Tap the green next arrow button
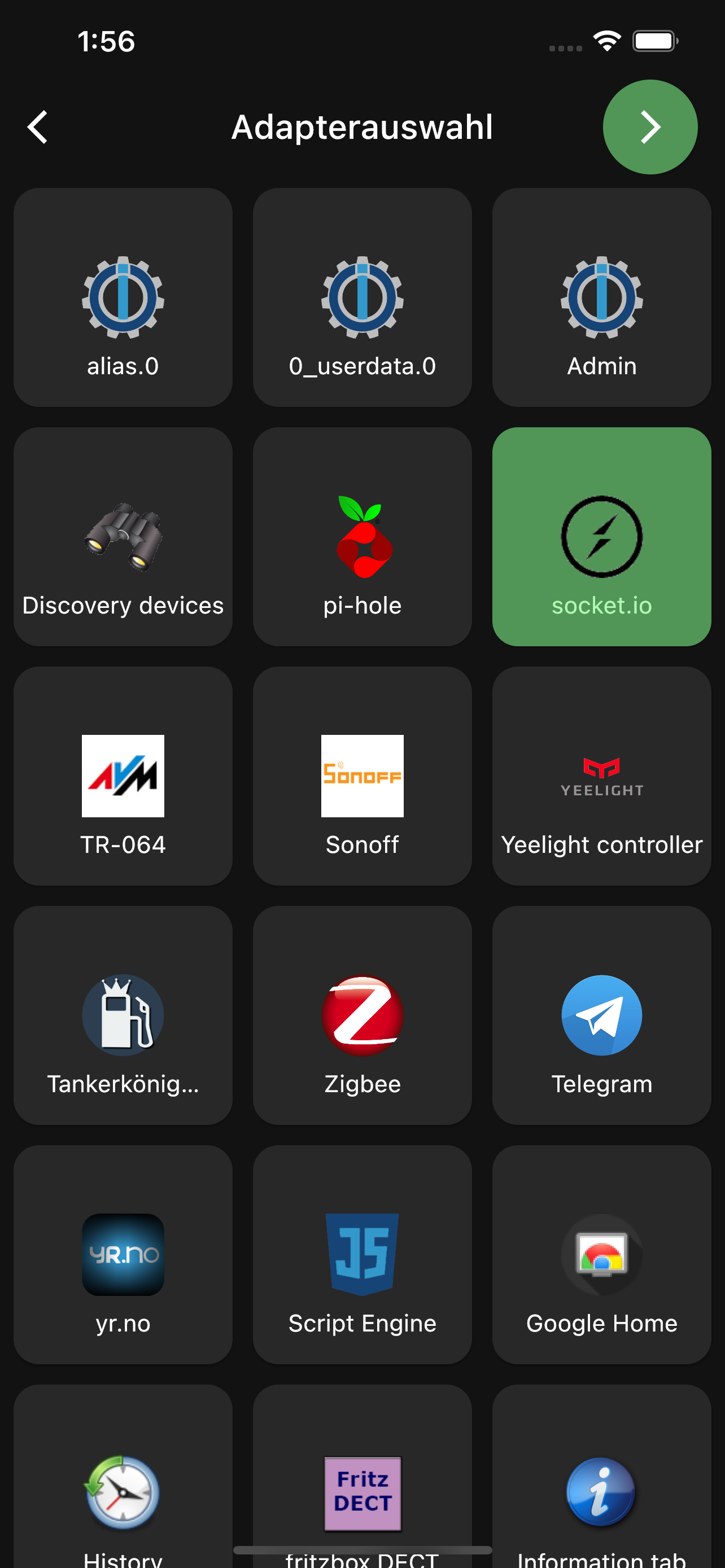Viewport: 725px width, 1568px height. (x=649, y=127)
